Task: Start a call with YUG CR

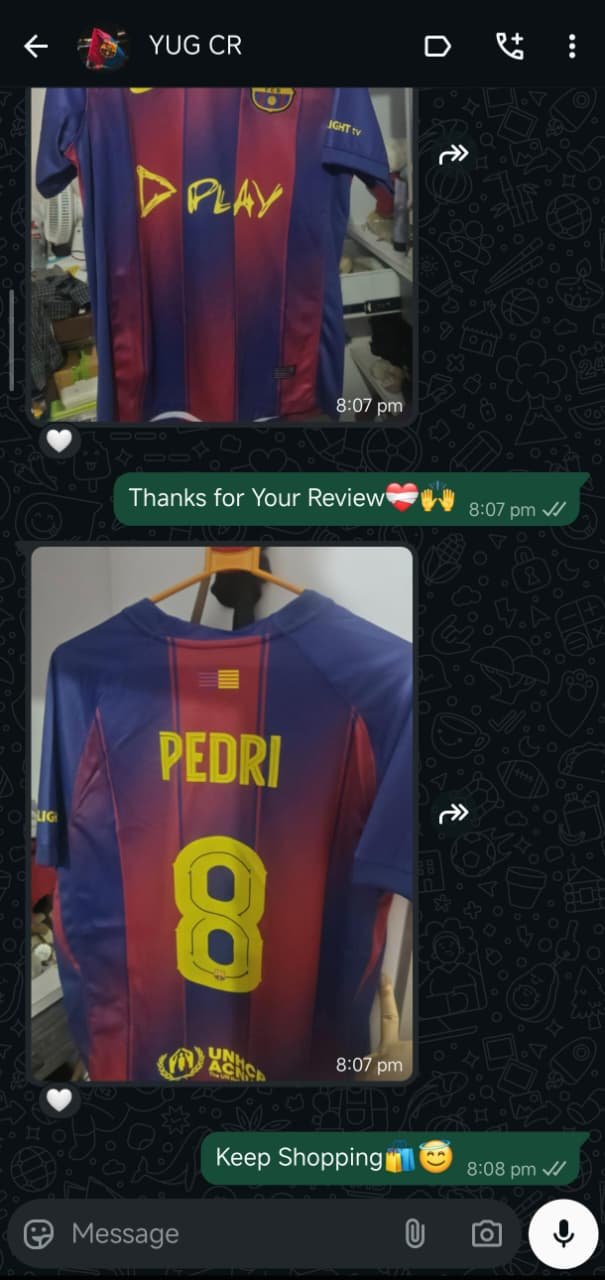Action: tap(509, 46)
